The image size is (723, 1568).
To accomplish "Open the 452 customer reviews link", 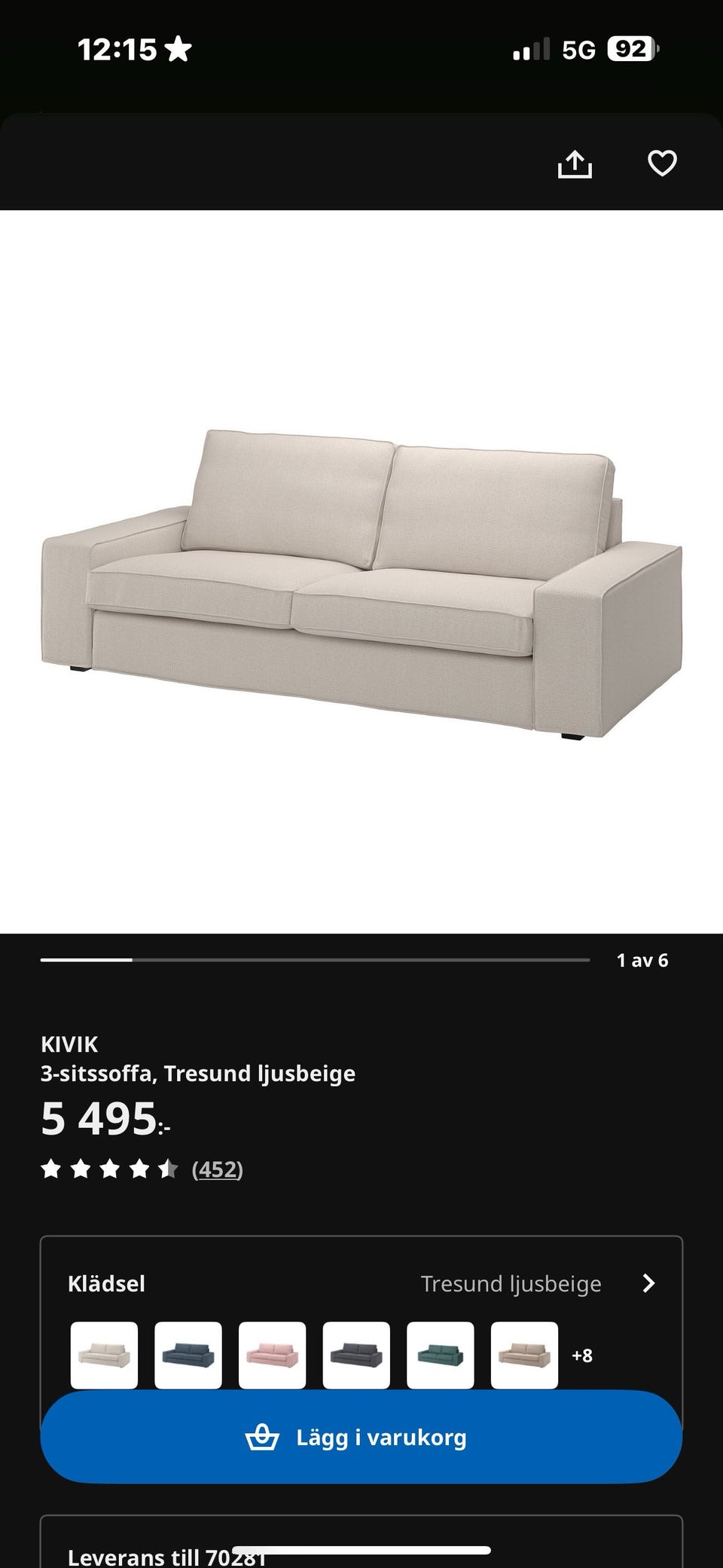I will (218, 1169).
